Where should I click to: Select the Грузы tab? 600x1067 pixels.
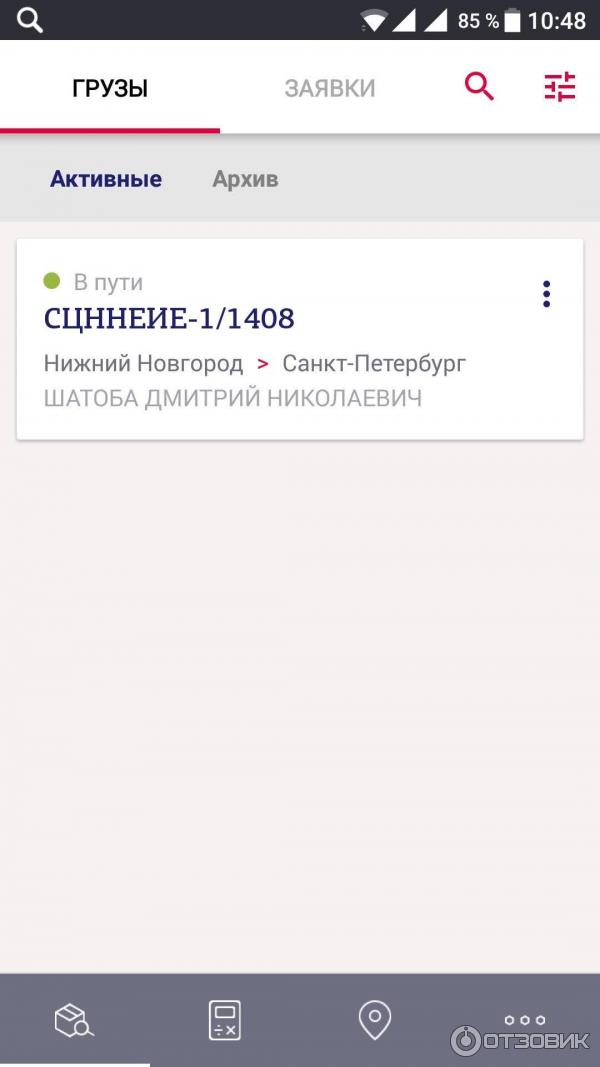pos(110,88)
